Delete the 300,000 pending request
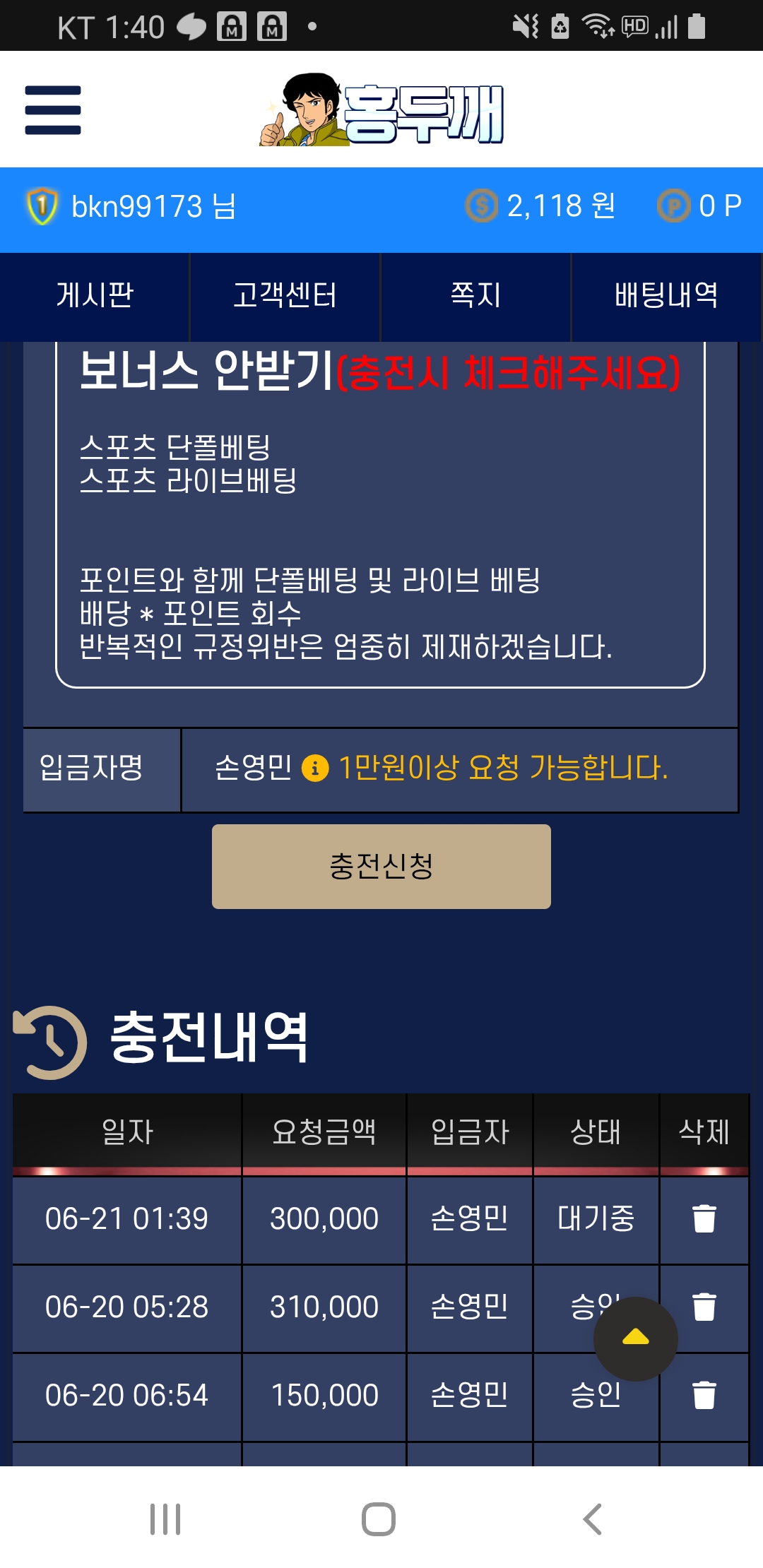 [x=704, y=1218]
